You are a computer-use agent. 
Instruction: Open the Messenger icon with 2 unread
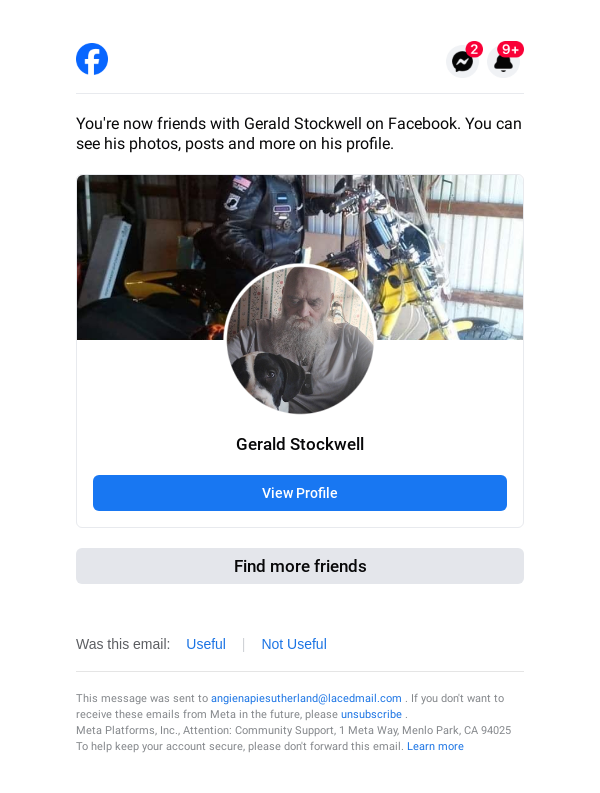tap(462, 61)
